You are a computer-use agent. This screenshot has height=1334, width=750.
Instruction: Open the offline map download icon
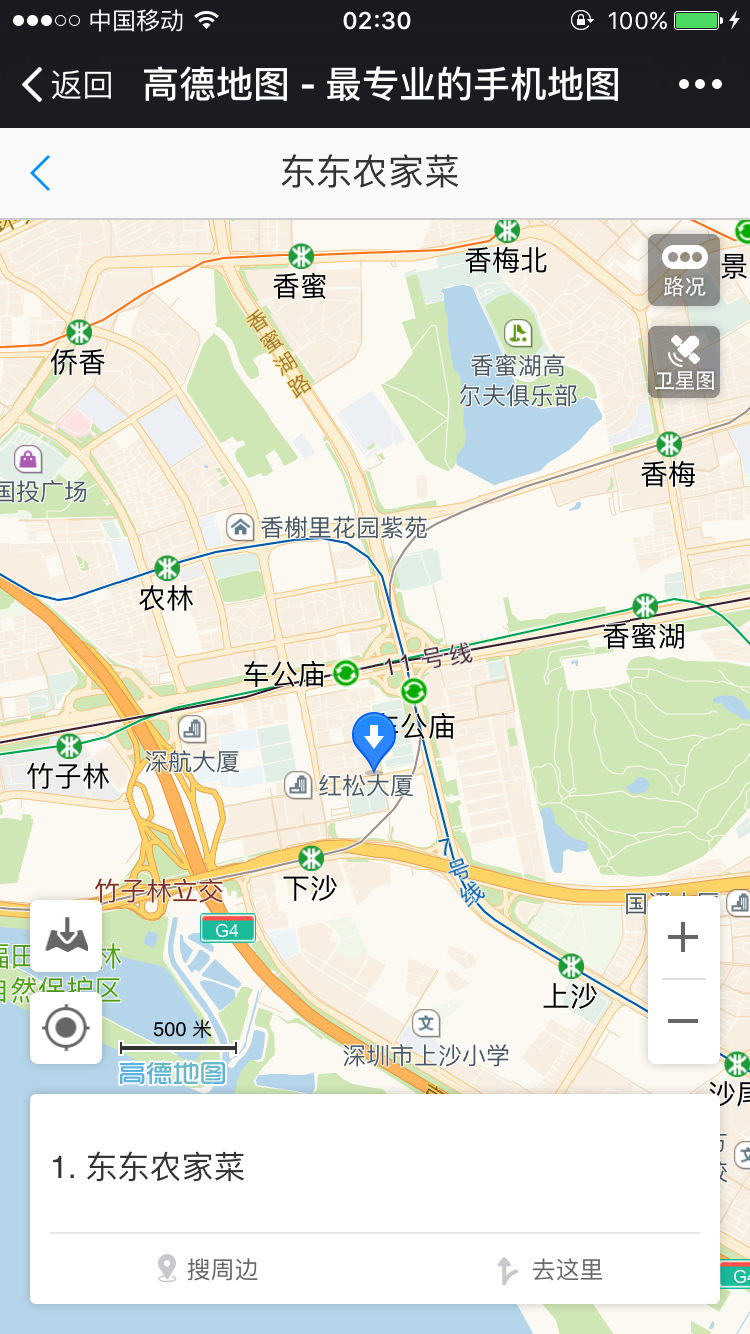coord(66,936)
